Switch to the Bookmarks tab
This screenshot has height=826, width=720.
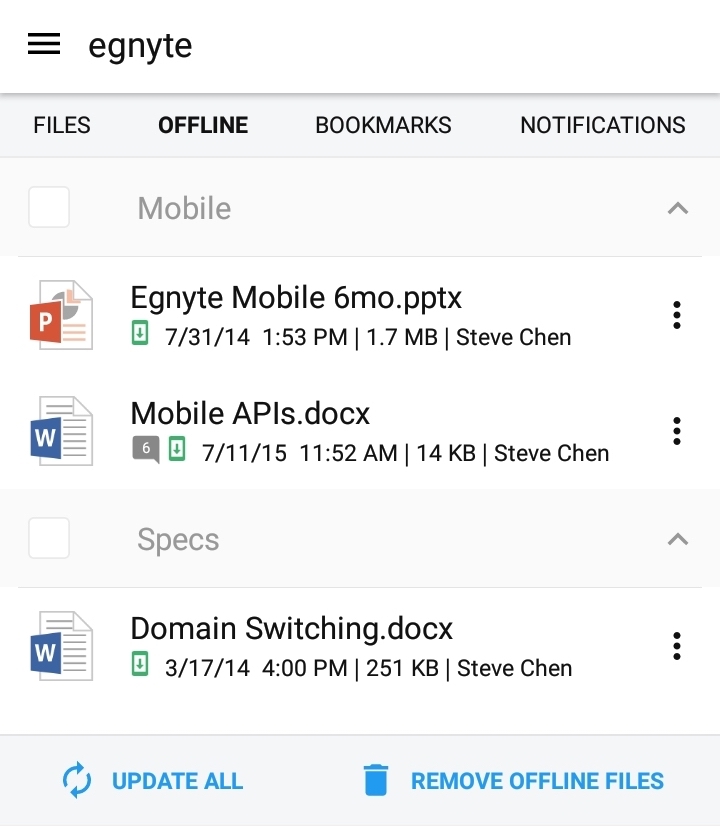point(383,126)
